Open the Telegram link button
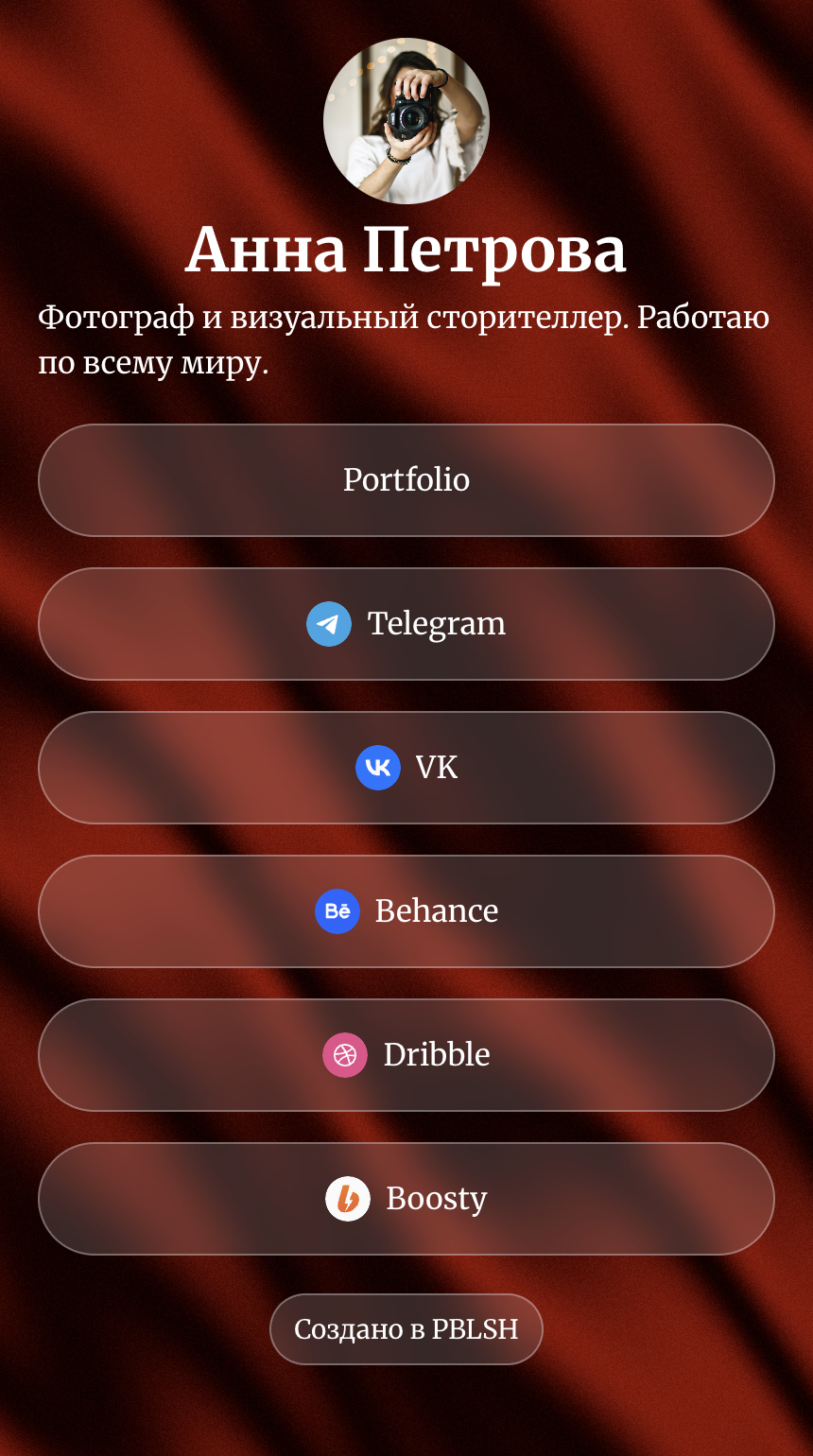 click(x=406, y=624)
